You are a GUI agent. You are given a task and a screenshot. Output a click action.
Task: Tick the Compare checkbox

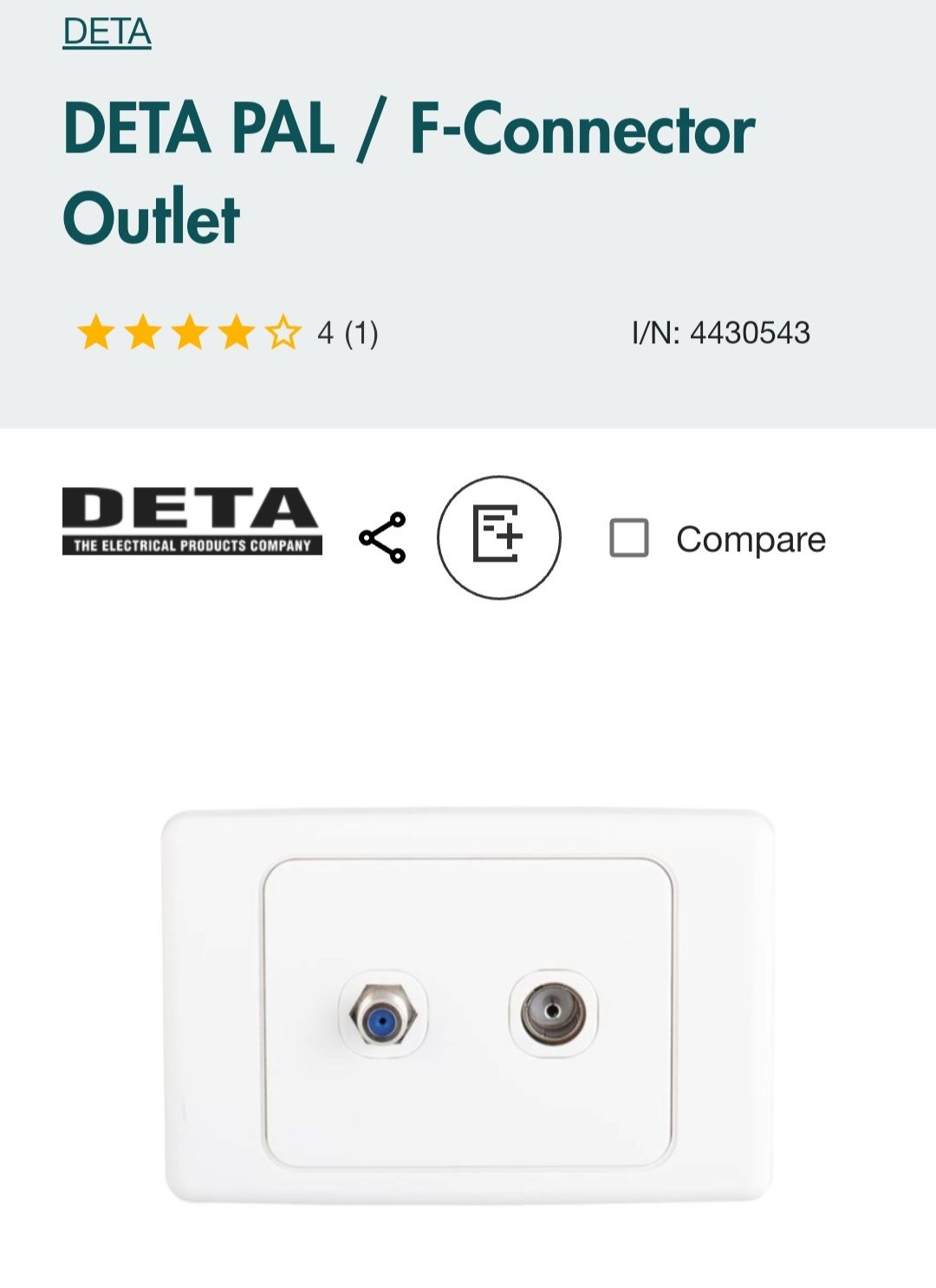(629, 538)
